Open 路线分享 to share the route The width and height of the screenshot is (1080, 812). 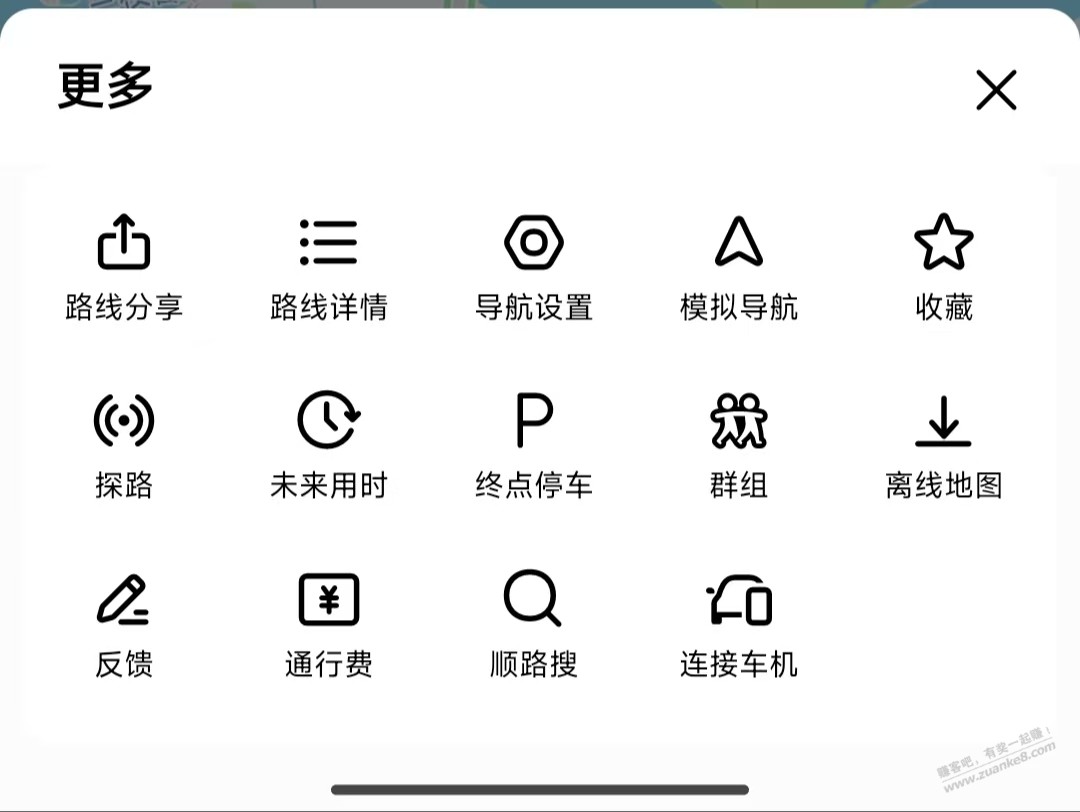[x=124, y=265]
